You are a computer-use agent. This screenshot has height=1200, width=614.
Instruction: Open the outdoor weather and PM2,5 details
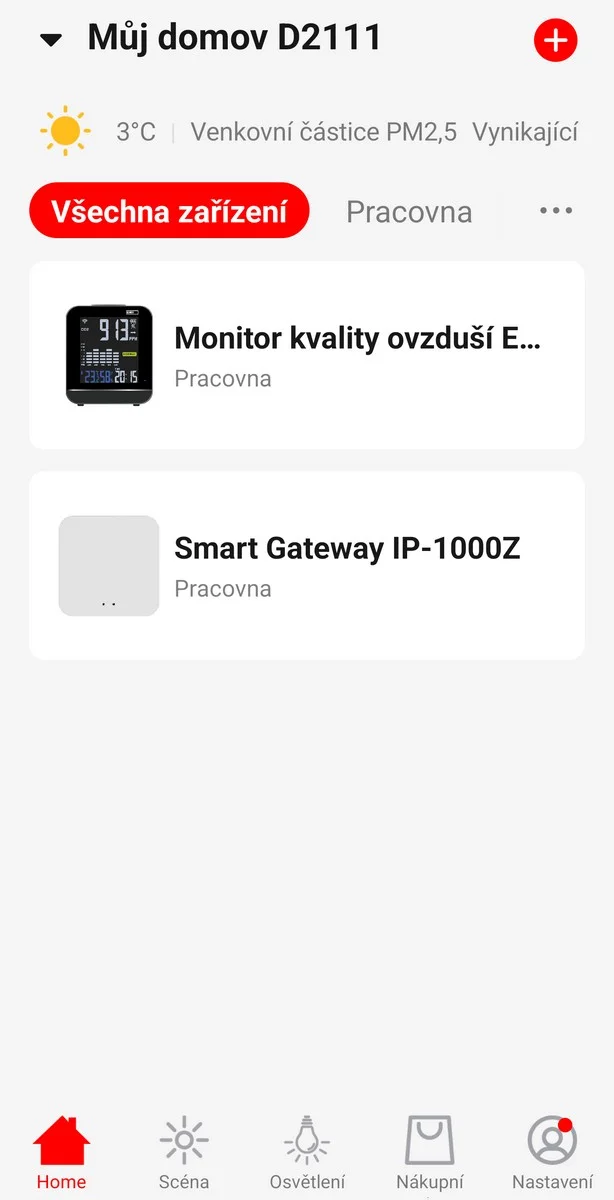coord(308,131)
